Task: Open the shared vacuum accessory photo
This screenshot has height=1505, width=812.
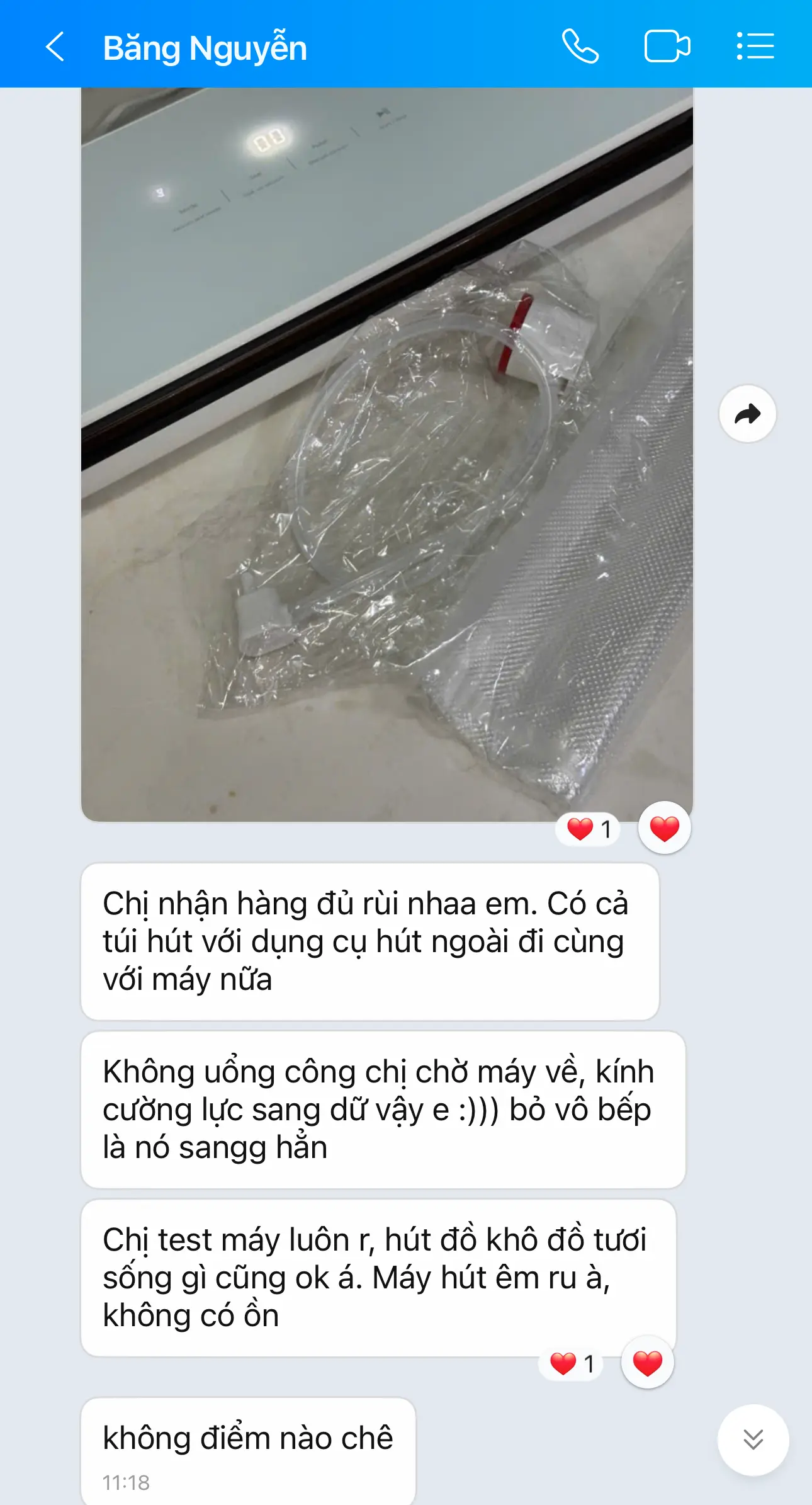Action: 387,455
